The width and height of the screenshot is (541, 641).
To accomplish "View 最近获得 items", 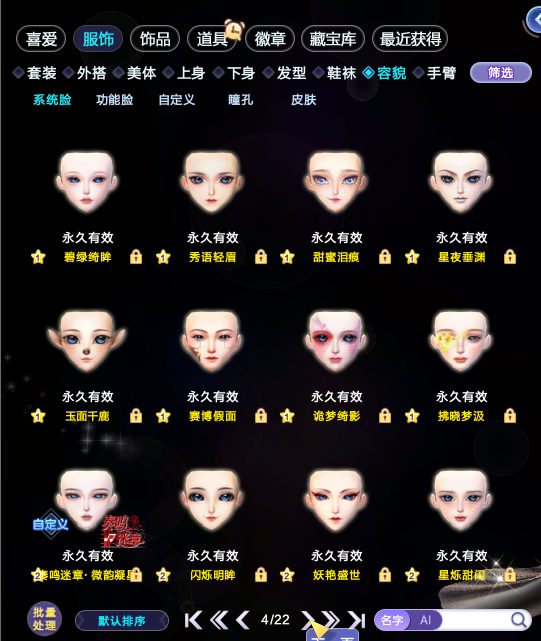I will coord(410,39).
